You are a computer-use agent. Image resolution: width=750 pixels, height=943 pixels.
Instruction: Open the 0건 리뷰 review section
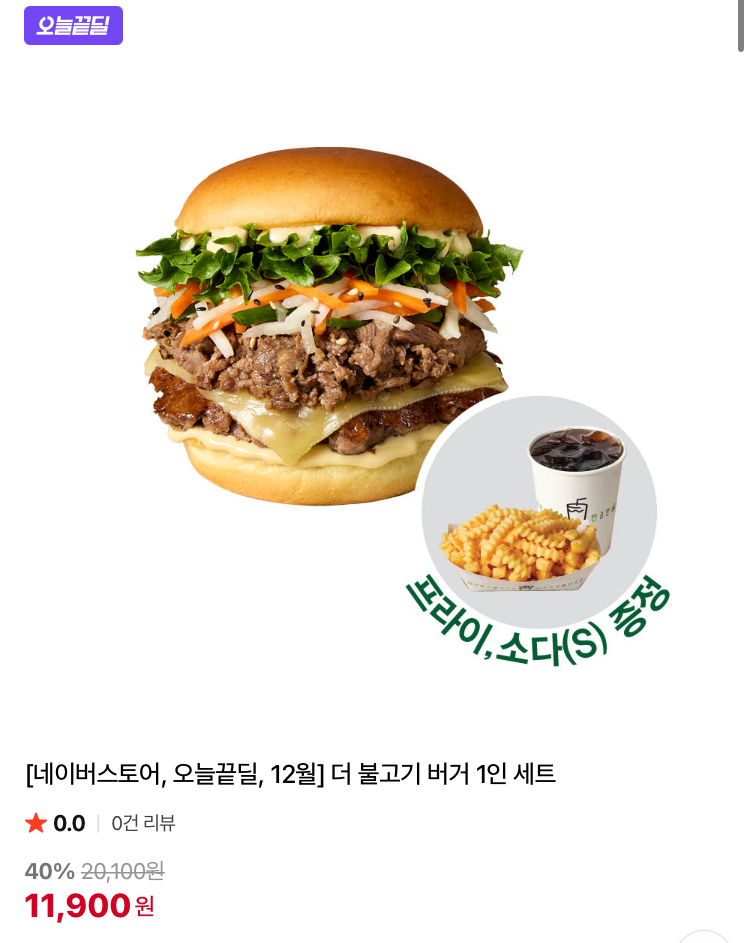[x=143, y=824]
